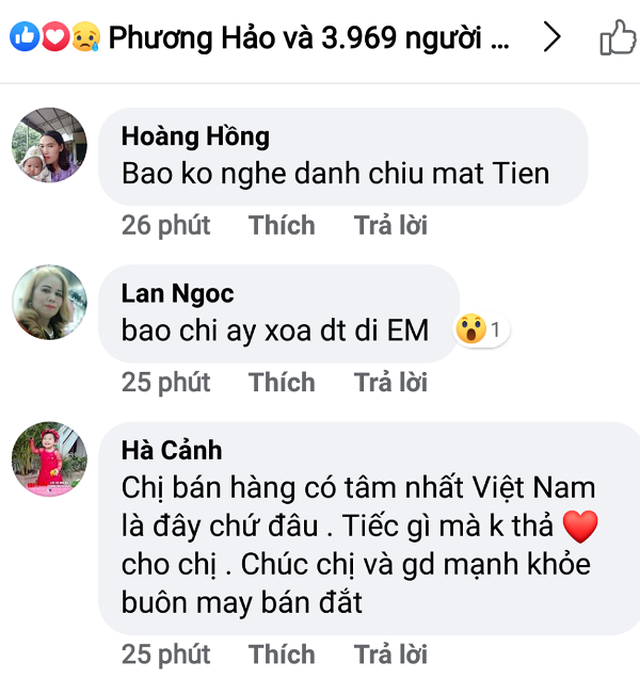Open Hoàng Hồng's profile picture
640x678 pixels.
[x=49, y=145]
